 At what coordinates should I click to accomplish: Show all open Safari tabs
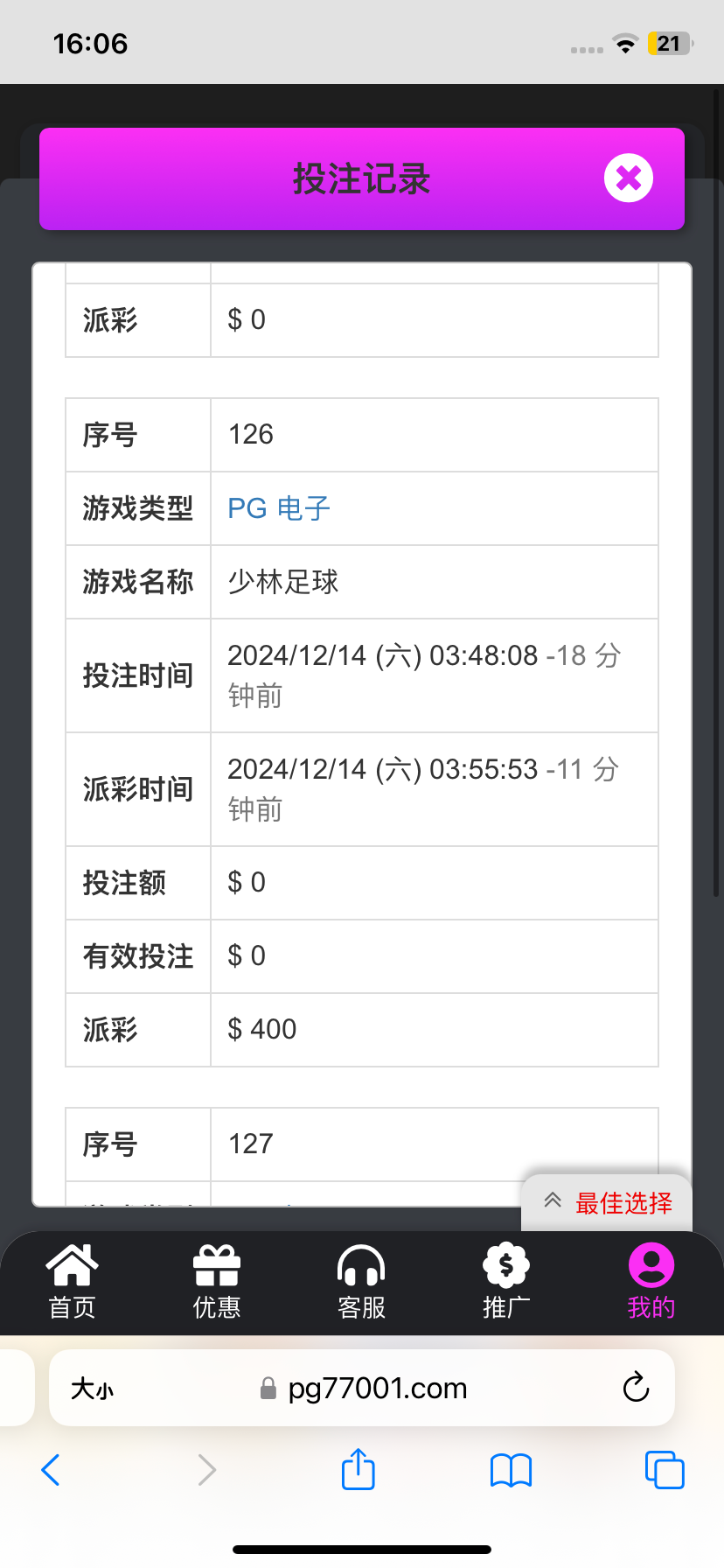tap(665, 1470)
